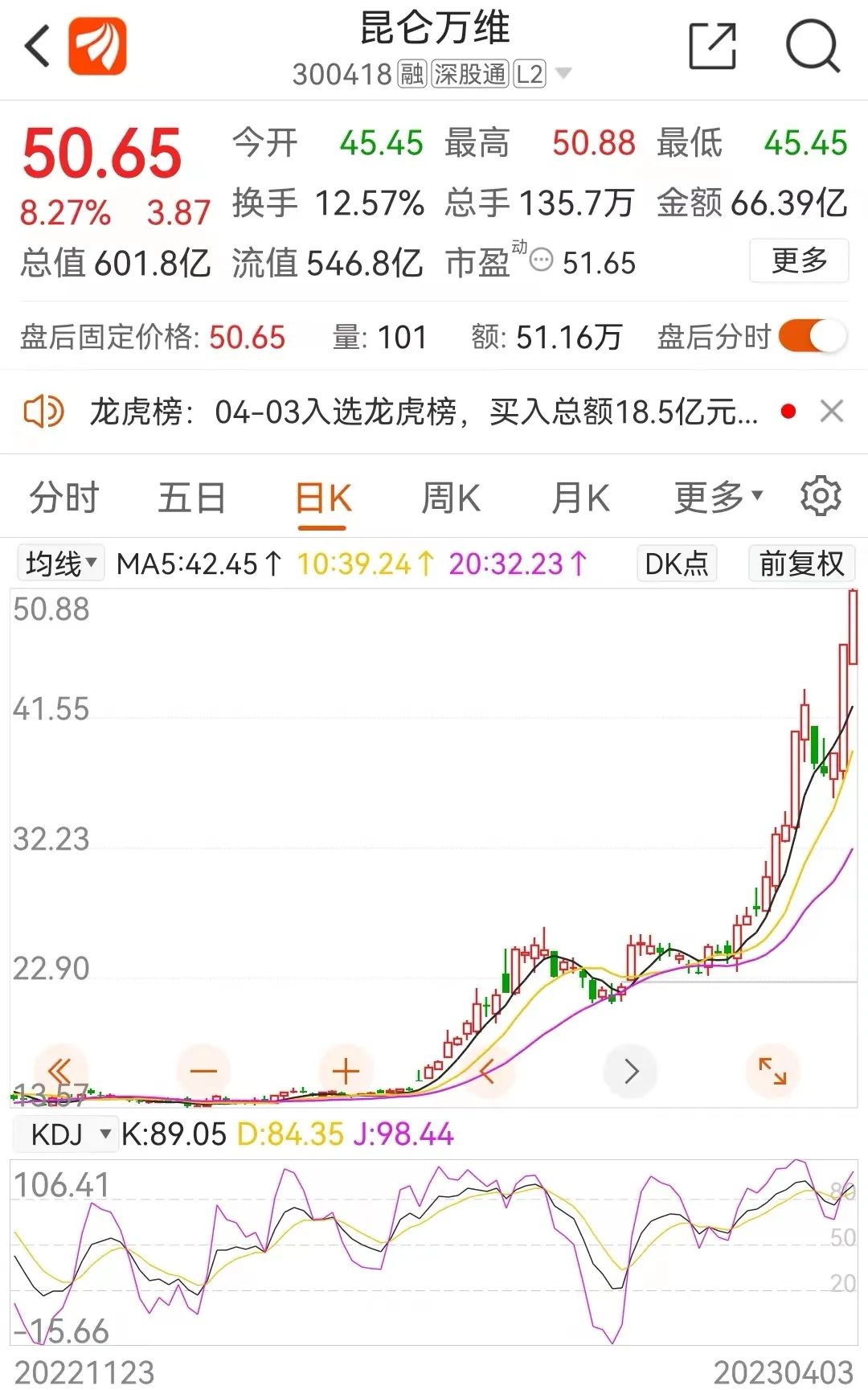Switch to the 分时 chart tab
This screenshot has height=1390, width=868.
coord(63,498)
